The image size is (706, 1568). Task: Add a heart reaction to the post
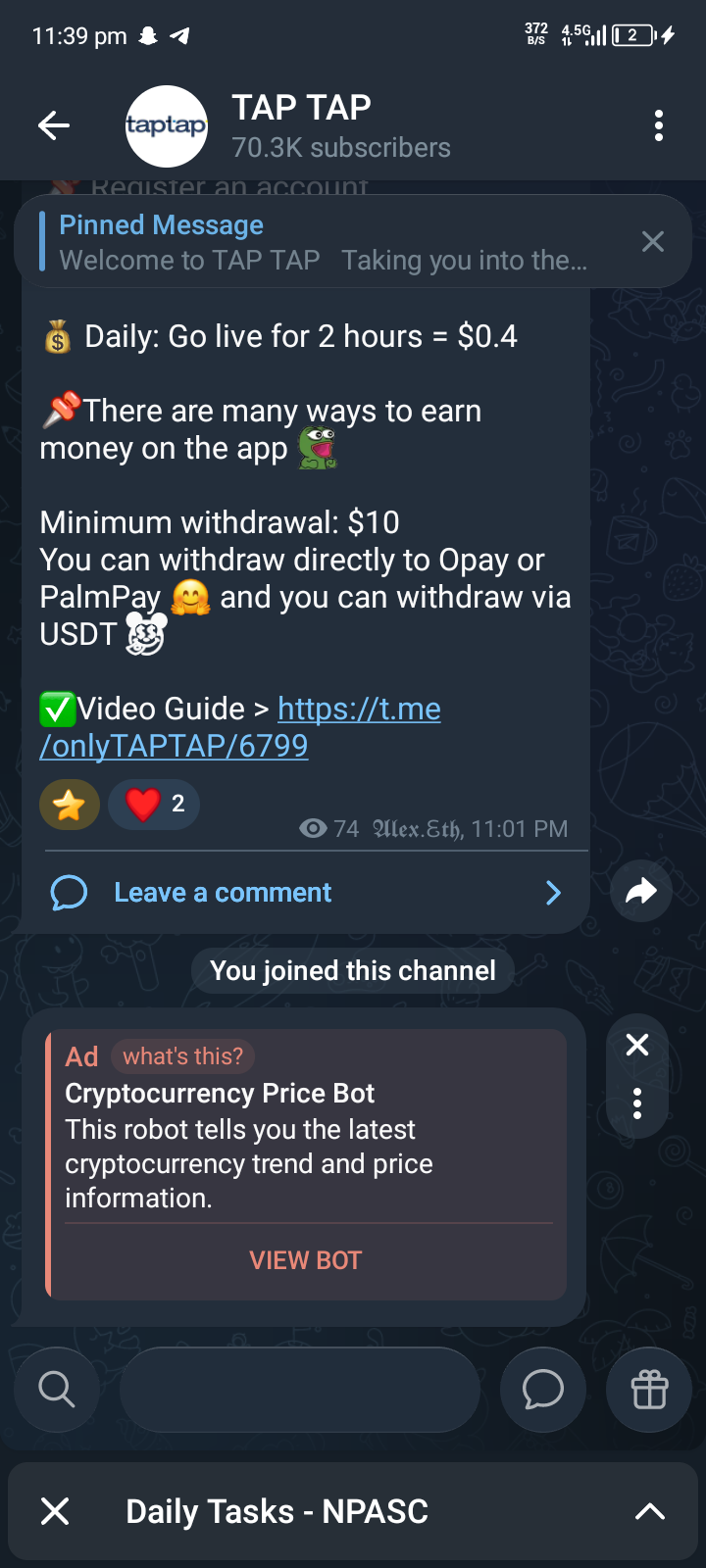[x=154, y=806]
